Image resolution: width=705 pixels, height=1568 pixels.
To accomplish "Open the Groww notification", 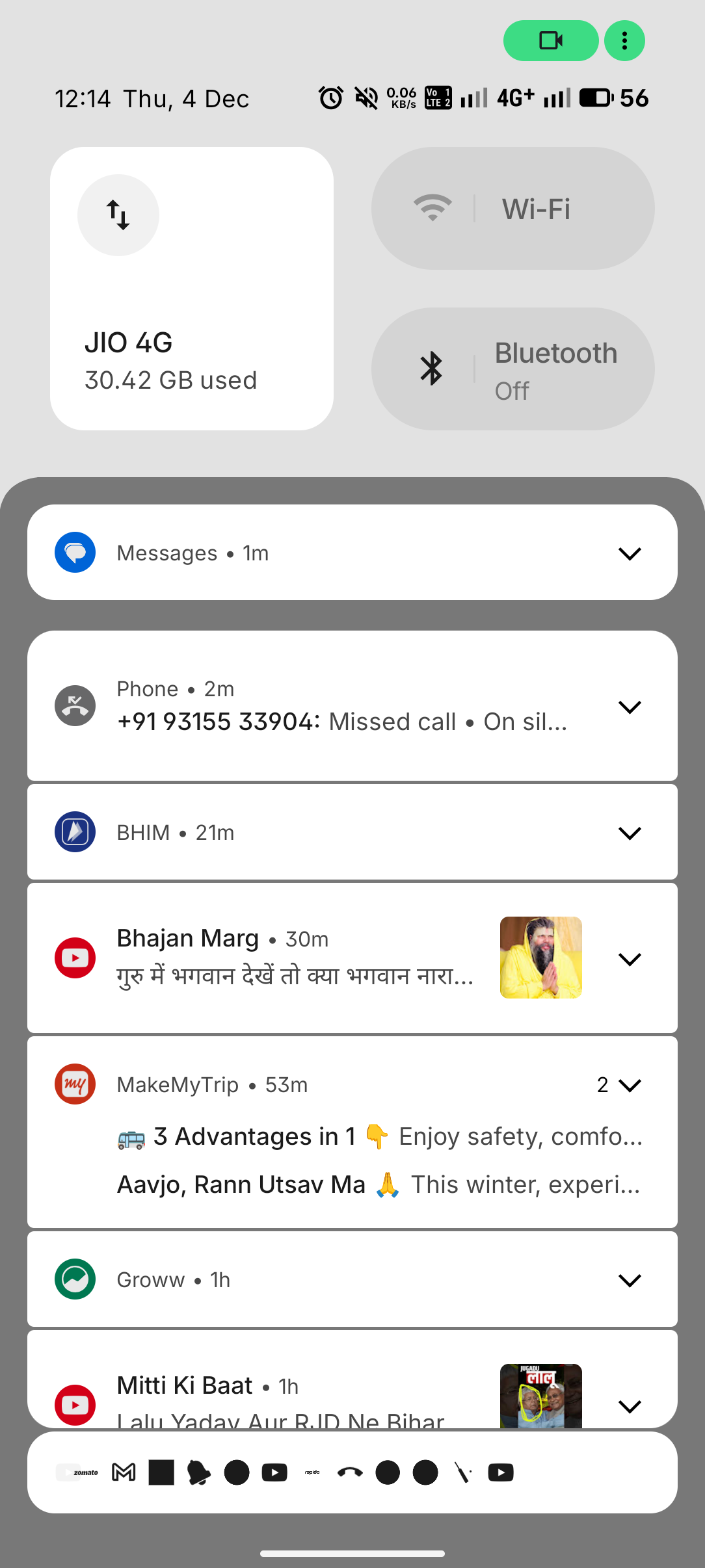I will click(x=325, y=1280).
